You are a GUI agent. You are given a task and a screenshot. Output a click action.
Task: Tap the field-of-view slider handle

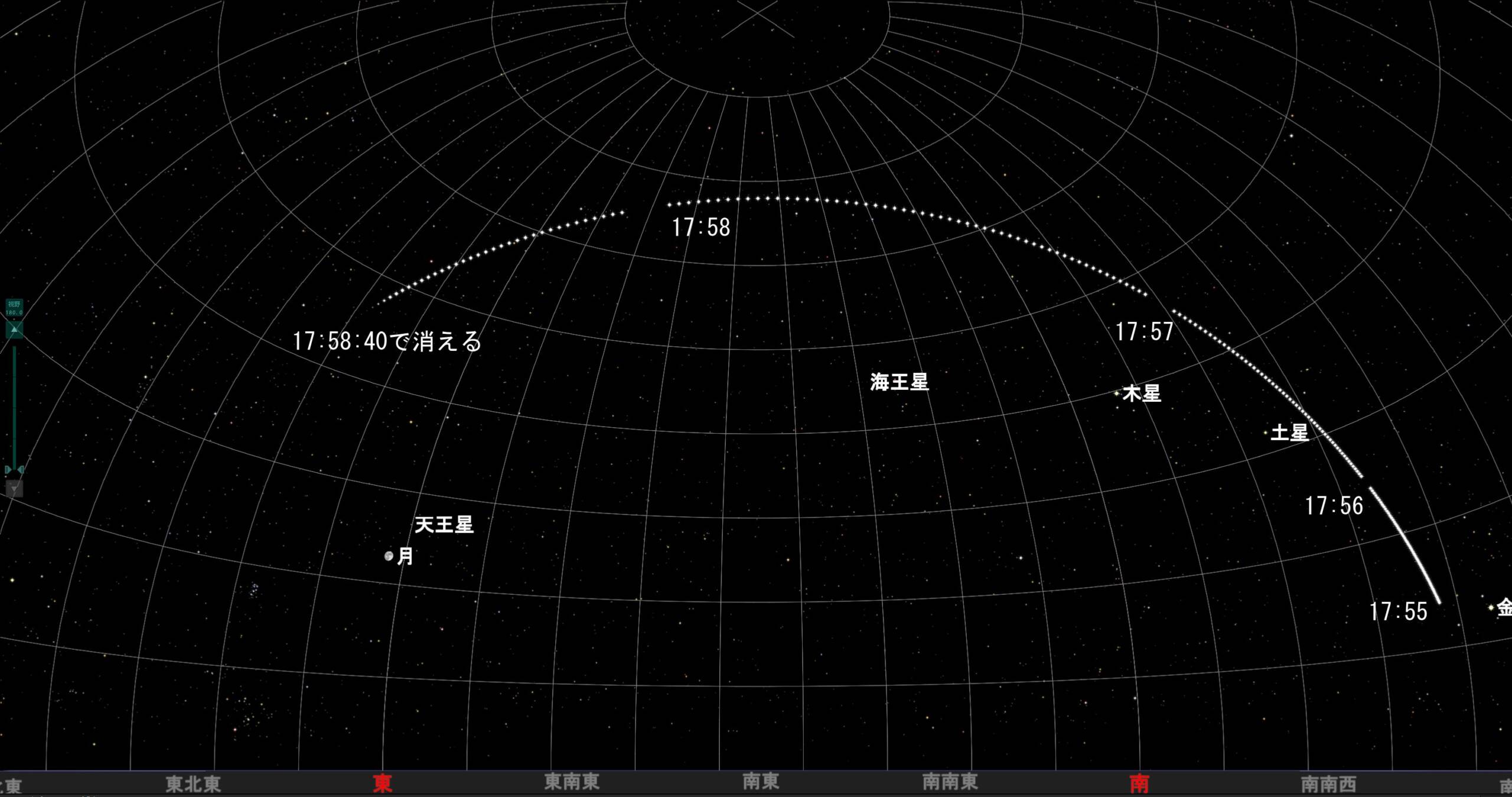click(x=14, y=469)
